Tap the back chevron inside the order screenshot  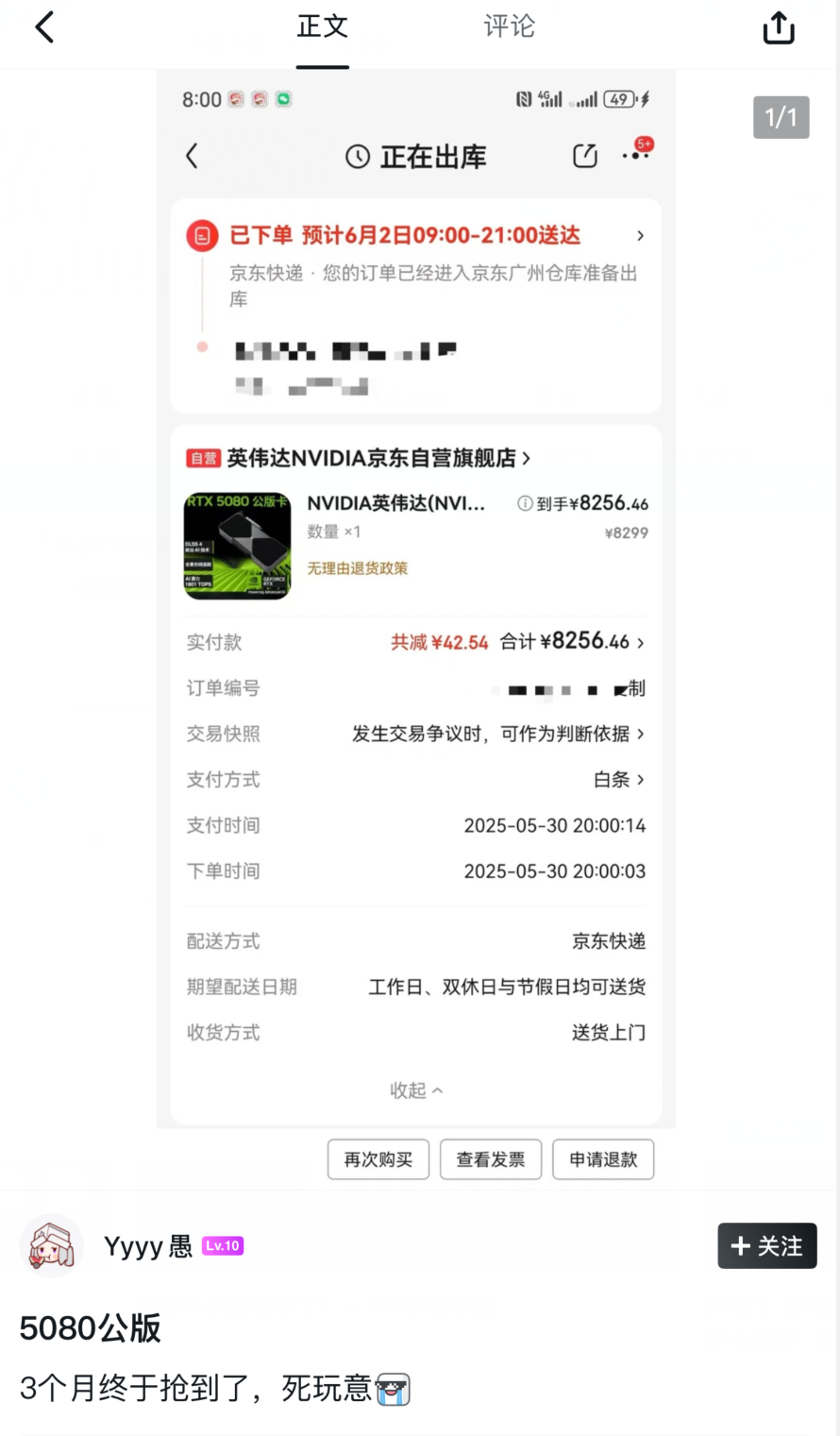click(x=191, y=156)
